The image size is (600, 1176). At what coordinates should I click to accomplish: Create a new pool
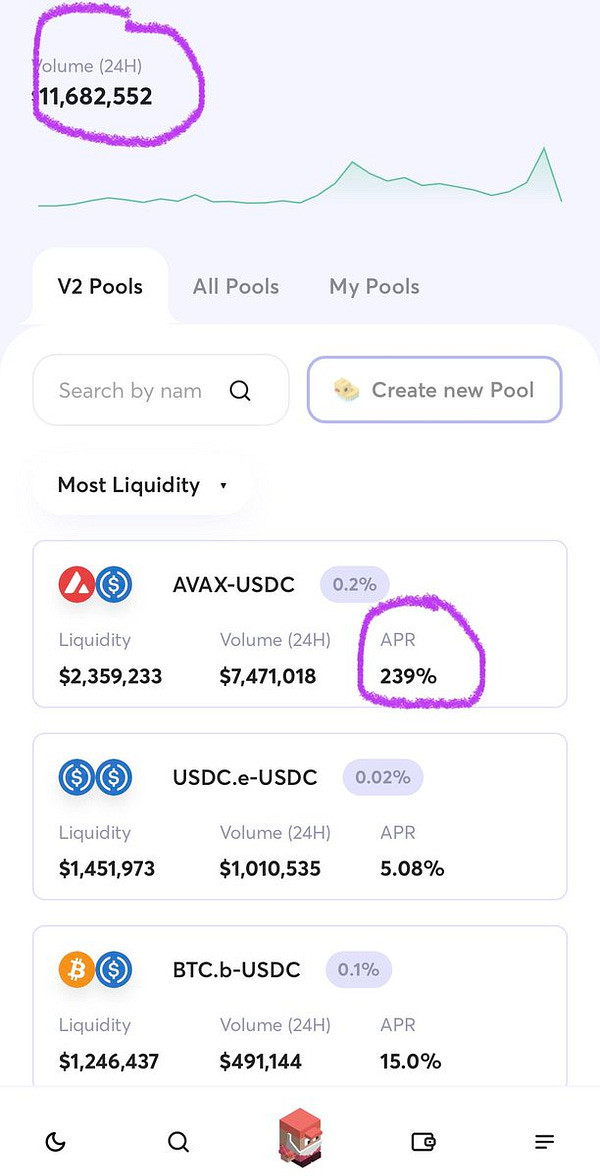click(434, 390)
